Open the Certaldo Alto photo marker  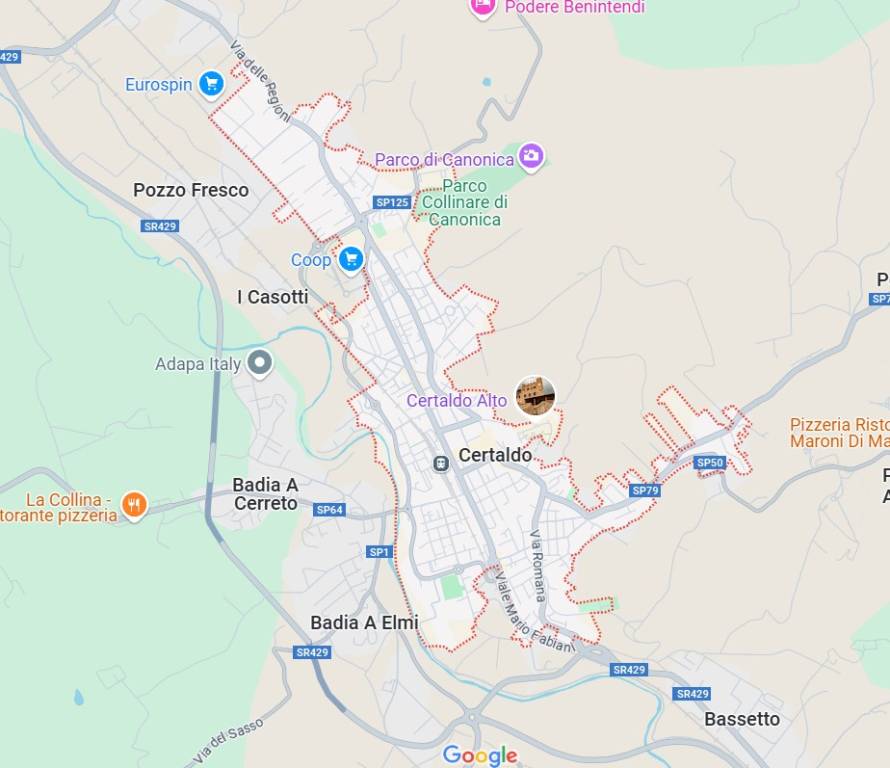pyautogui.click(x=535, y=396)
